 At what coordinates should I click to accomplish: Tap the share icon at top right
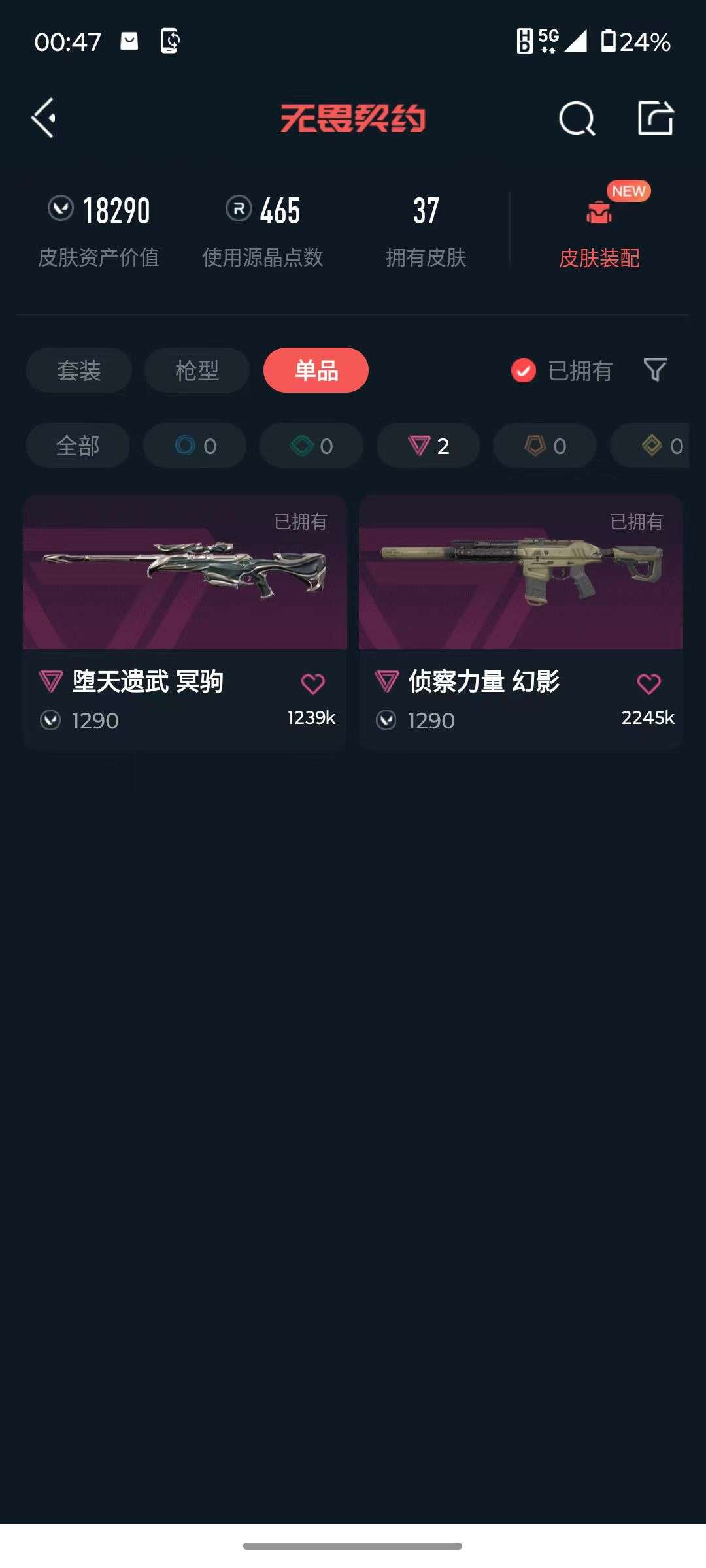(x=656, y=118)
